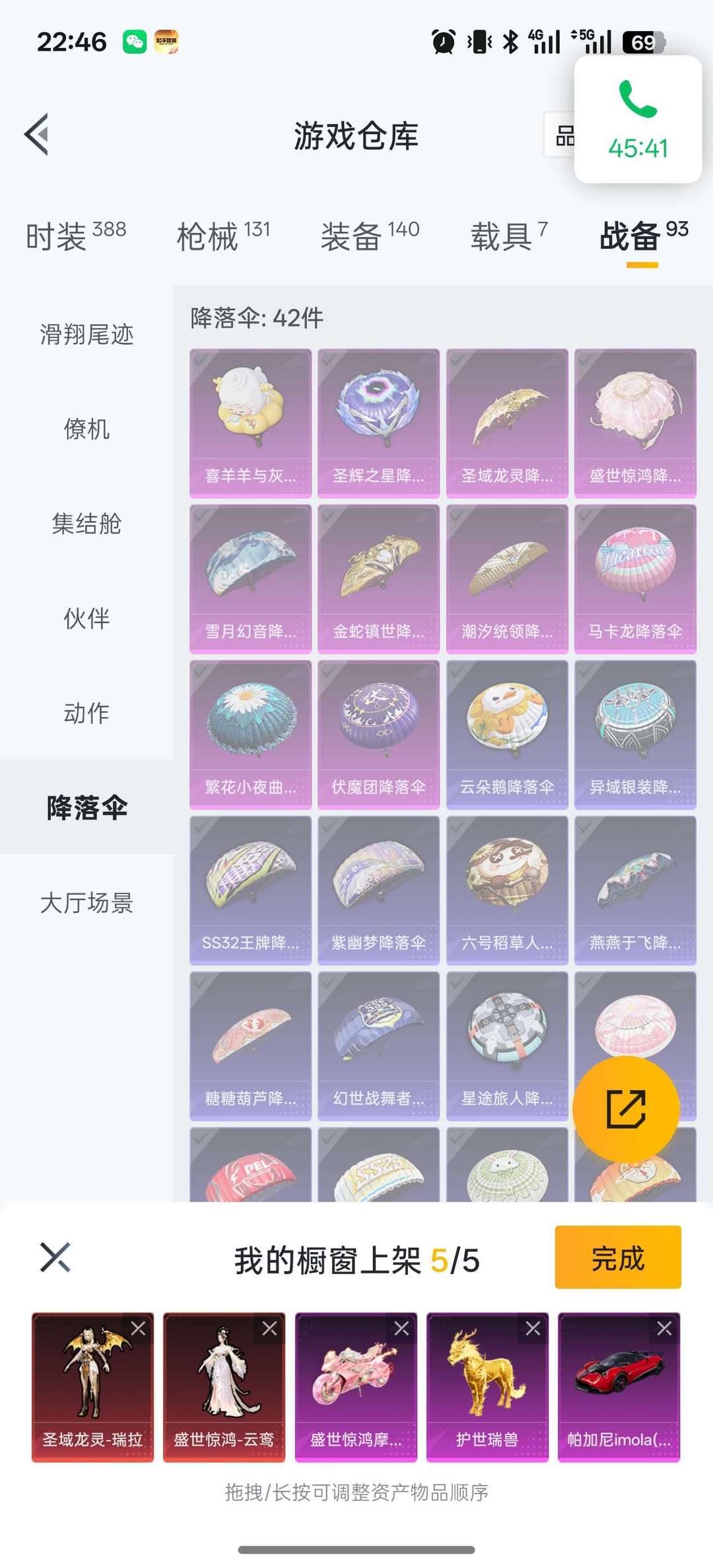Image resolution: width=713 pixels, height=1568 pixels.
Task: Open the 装备 tab
Action: (x=370, y=236)
